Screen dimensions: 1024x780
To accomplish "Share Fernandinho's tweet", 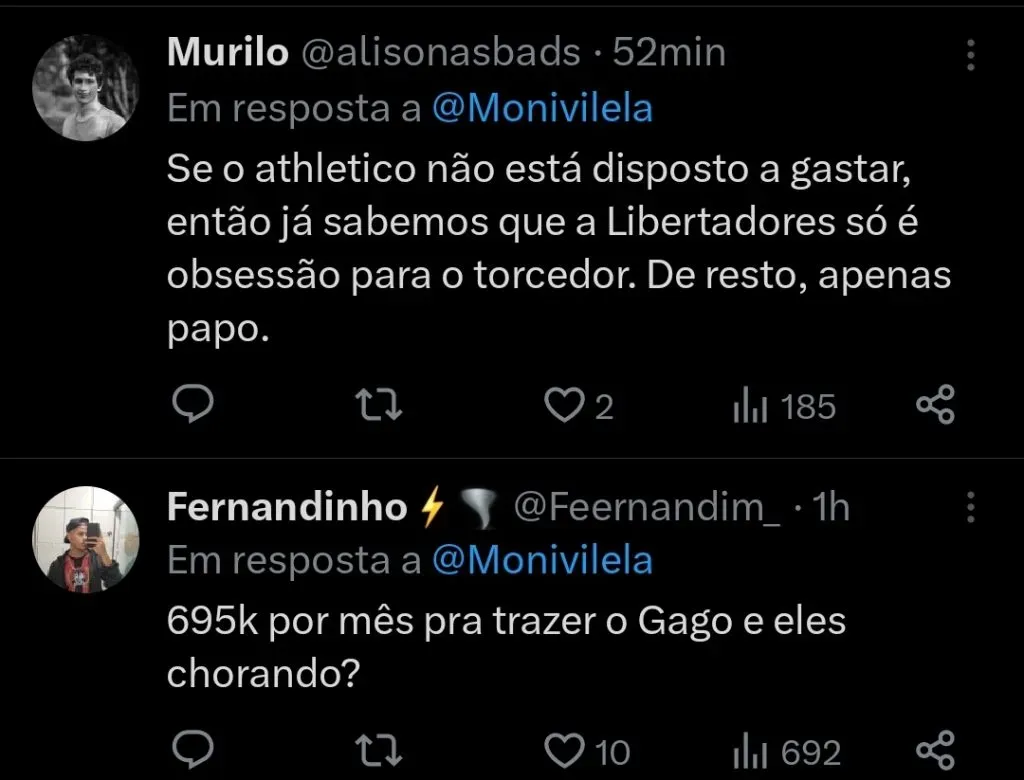I will (936, 749).
